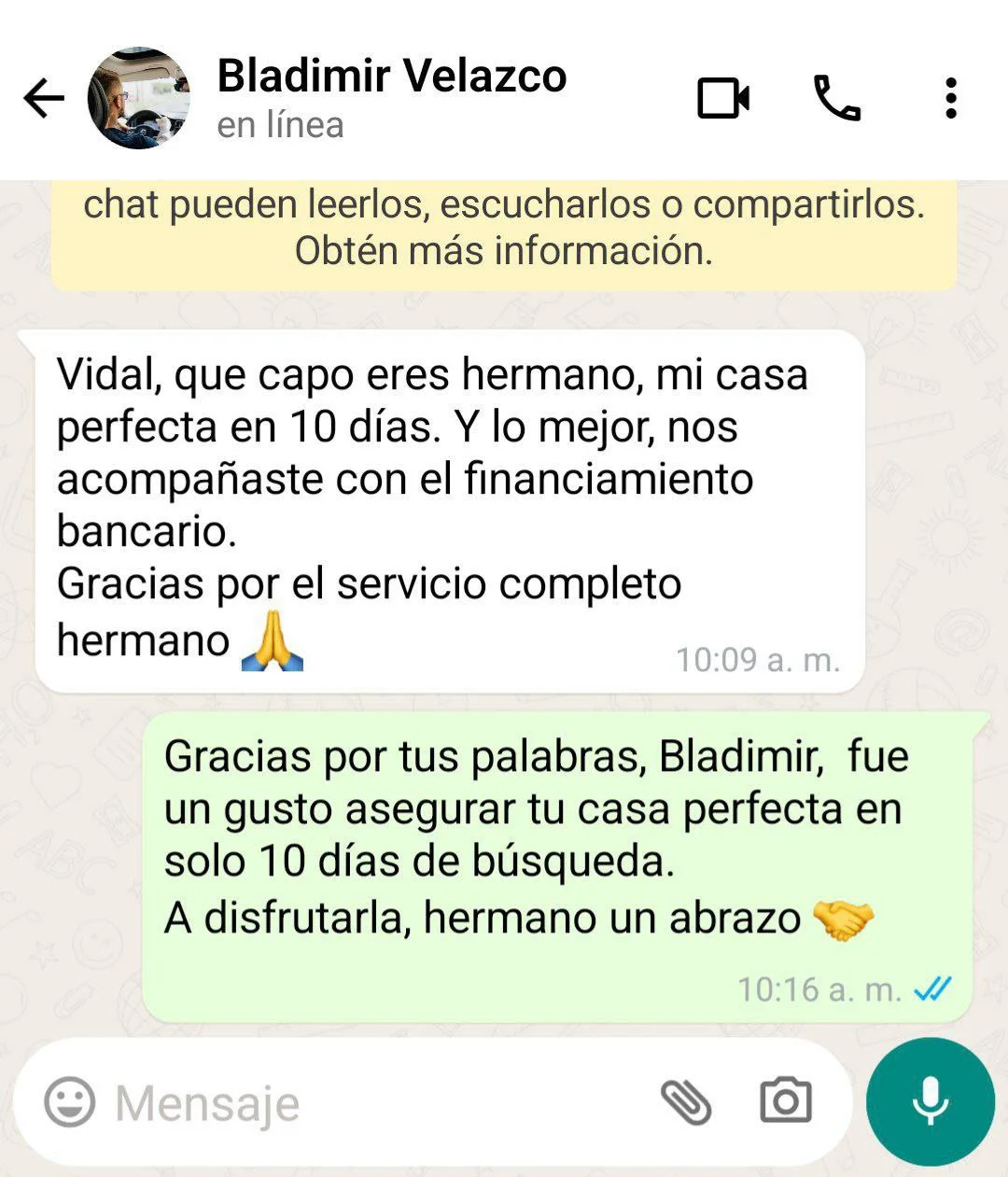Open the camera to take a photo
Viewport: 1008px width, 1177px height.
pos(786,1101)
